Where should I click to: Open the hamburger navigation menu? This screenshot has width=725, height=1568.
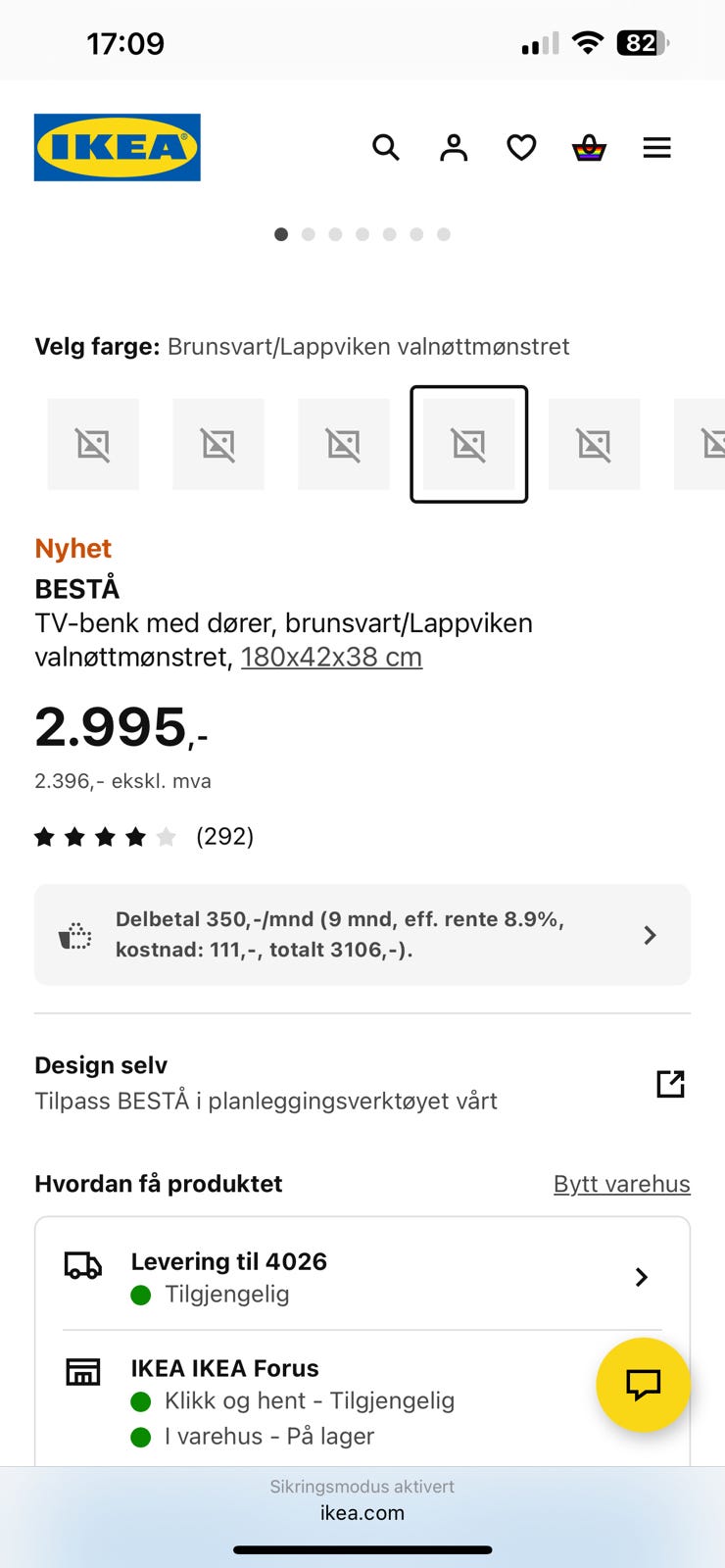(x=656, y=147)
